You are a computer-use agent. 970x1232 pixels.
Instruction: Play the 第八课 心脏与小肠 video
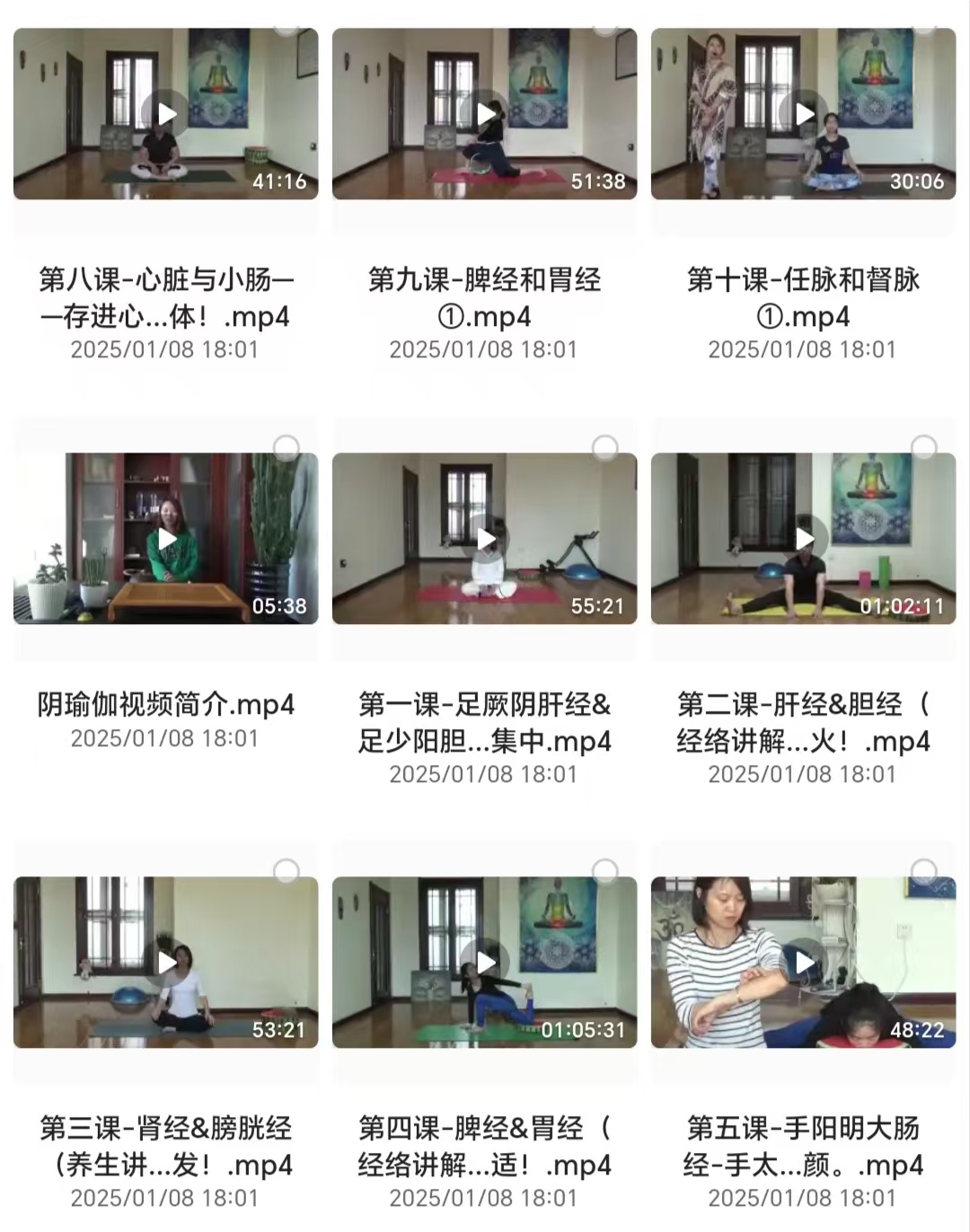pos(166,114)
